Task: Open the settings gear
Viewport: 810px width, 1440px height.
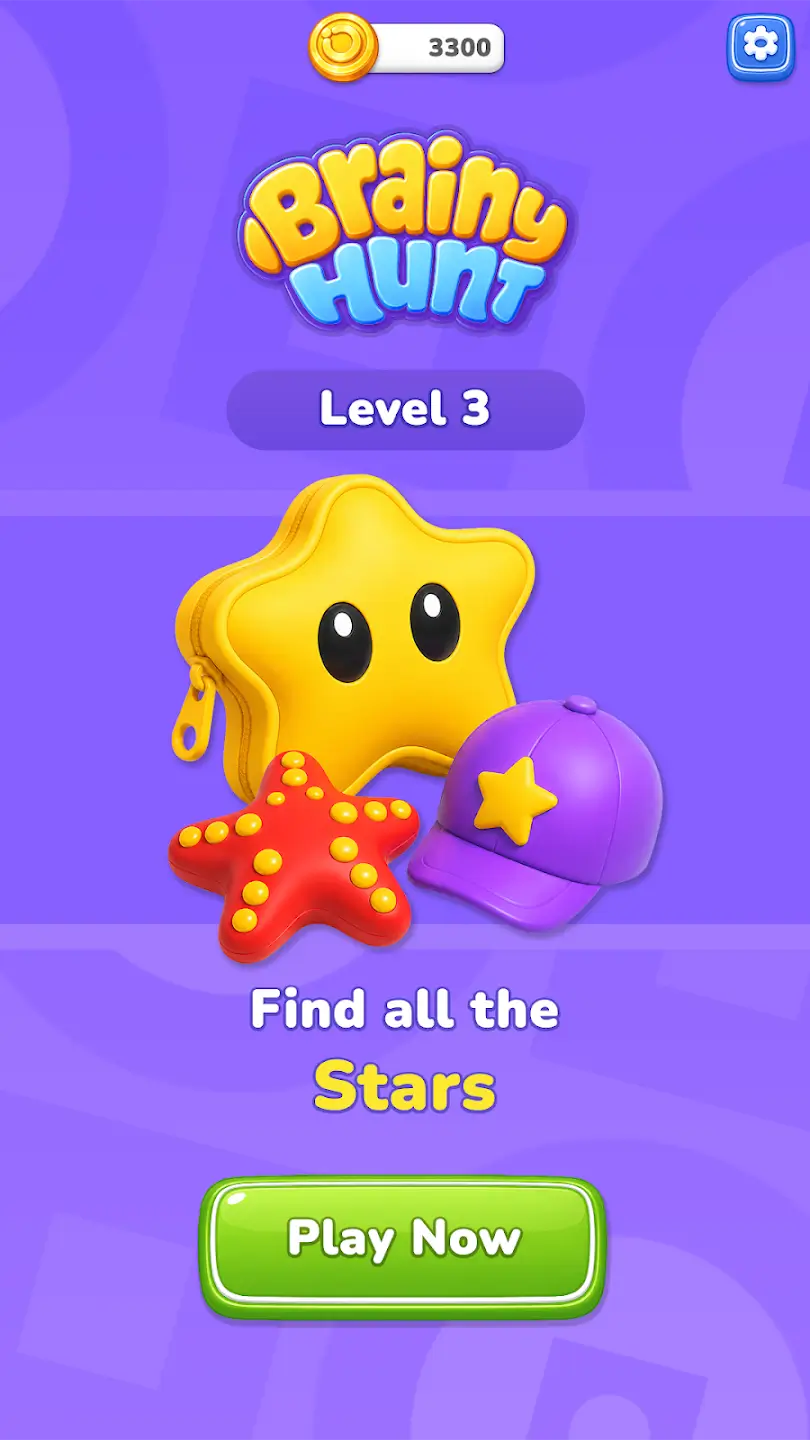Action: [x=760, y=46]
